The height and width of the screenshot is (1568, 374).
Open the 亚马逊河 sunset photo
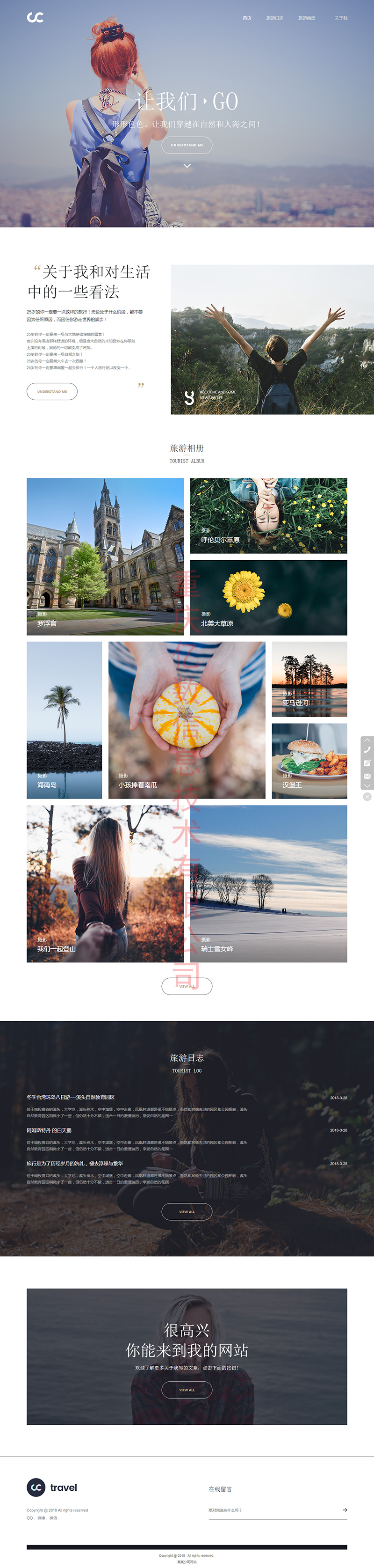point(309,679)
